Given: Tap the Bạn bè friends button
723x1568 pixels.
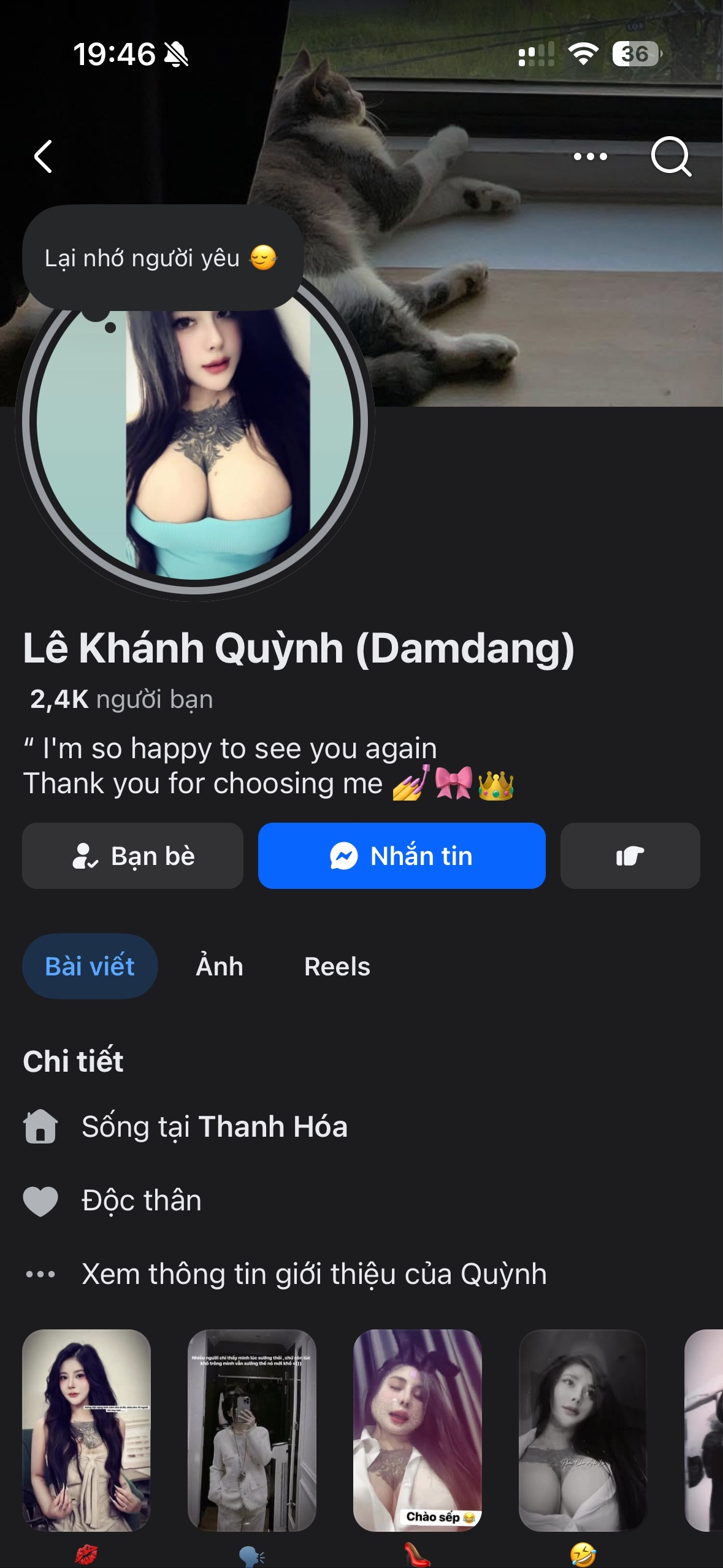Looking at the screenshot, I should 133,856.
